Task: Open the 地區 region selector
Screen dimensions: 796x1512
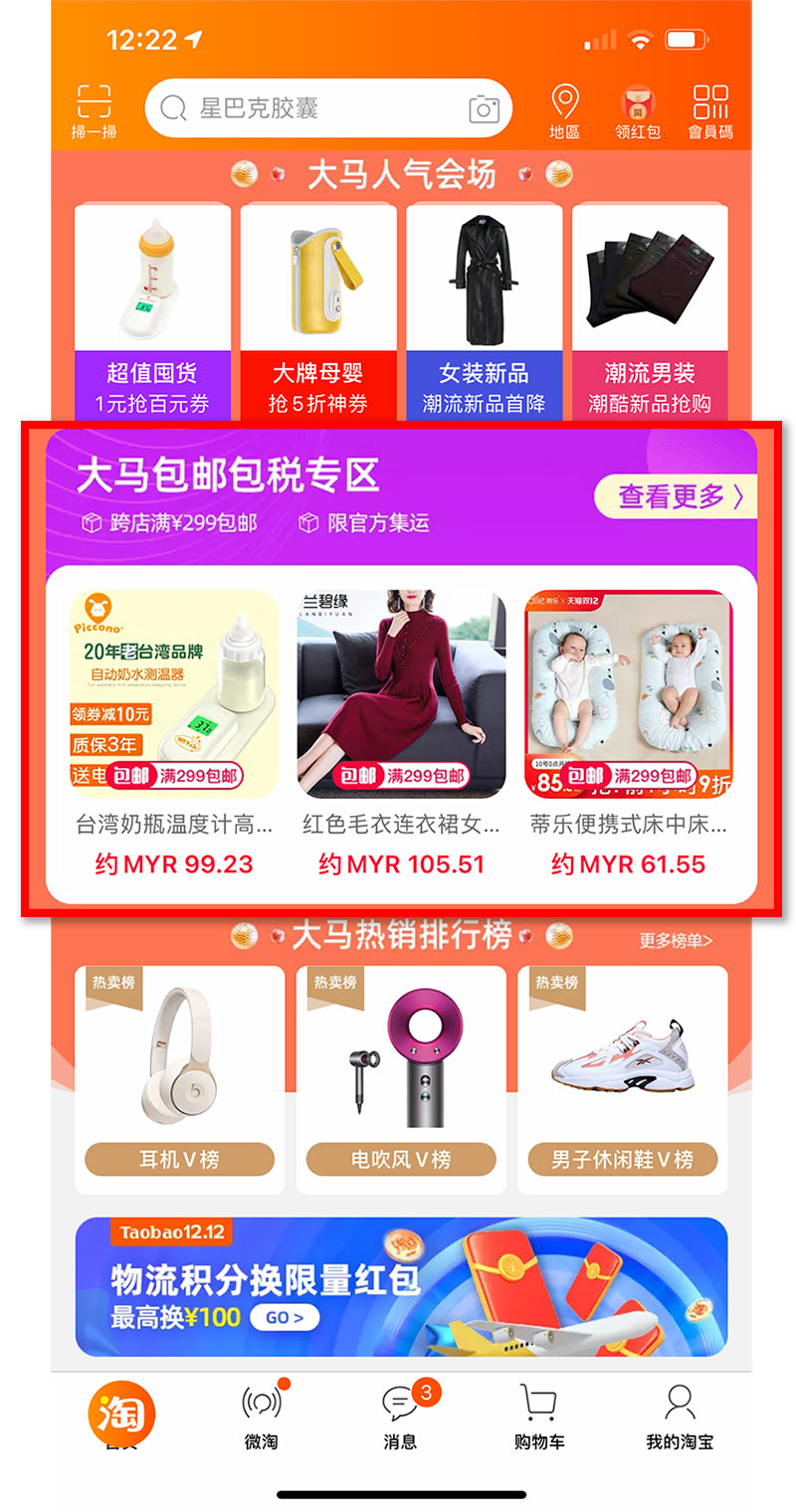Action: click(564, 111)
